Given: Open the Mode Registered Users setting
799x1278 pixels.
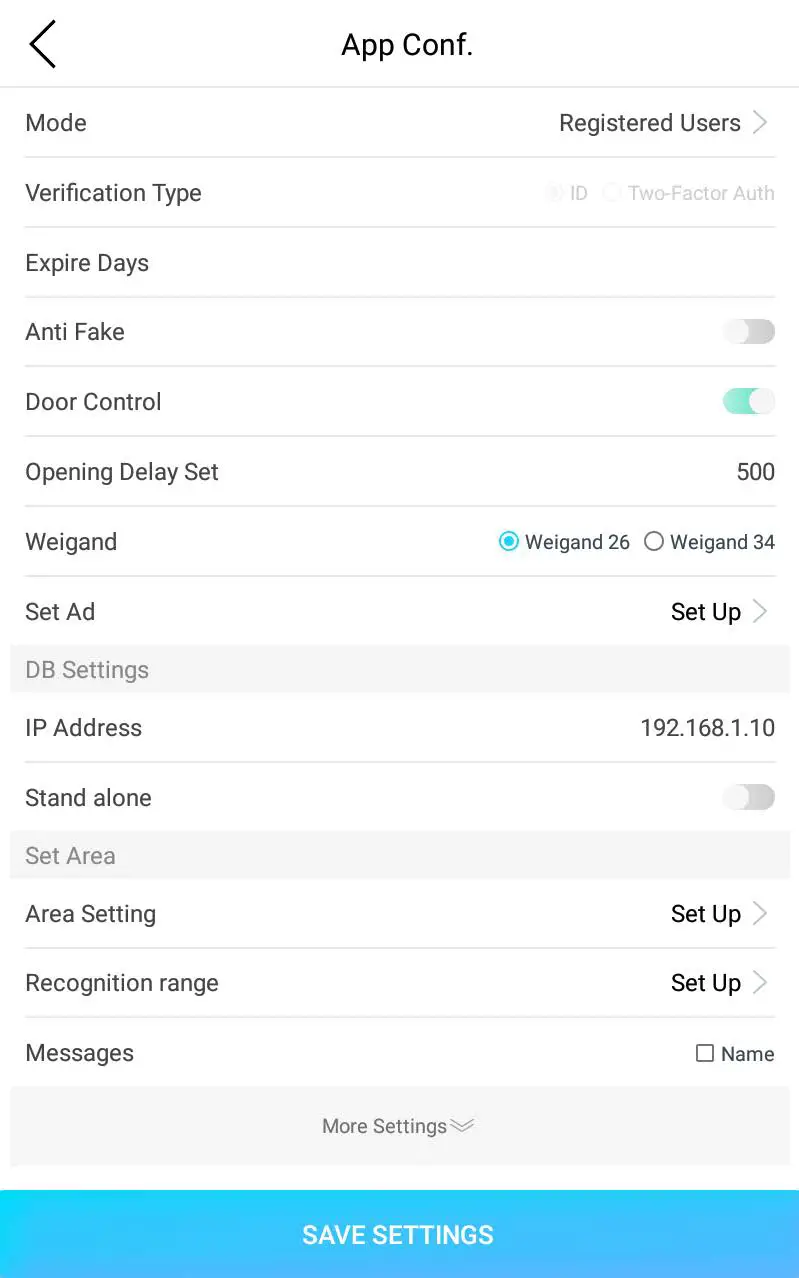Looking at the screenshot, I should 663,123.
